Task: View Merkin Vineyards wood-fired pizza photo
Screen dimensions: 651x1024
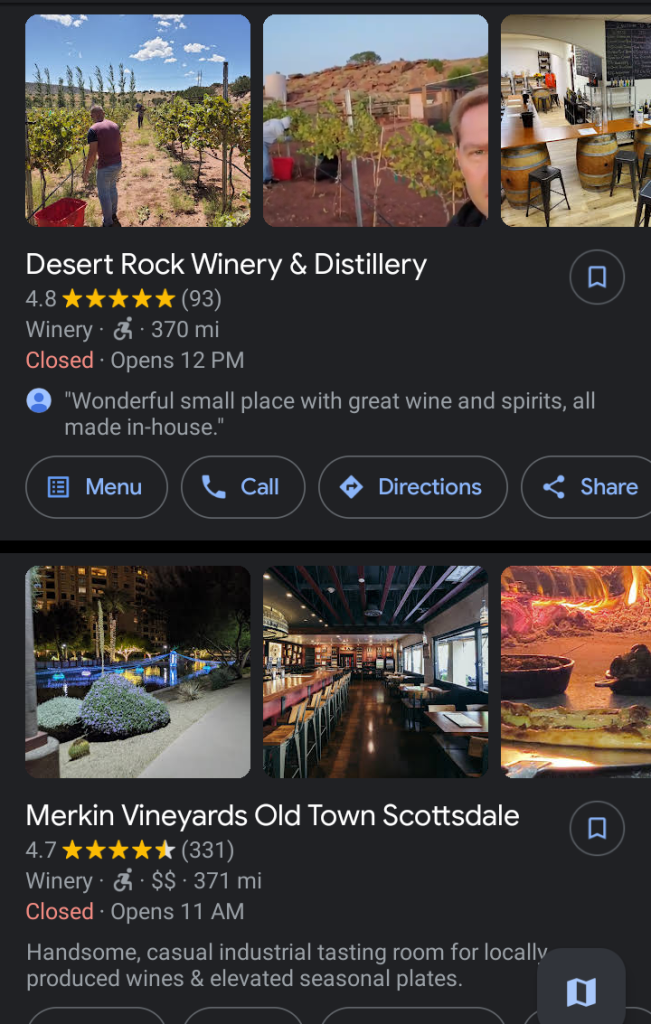Action: pyautogui.click(x=575, y=671)
